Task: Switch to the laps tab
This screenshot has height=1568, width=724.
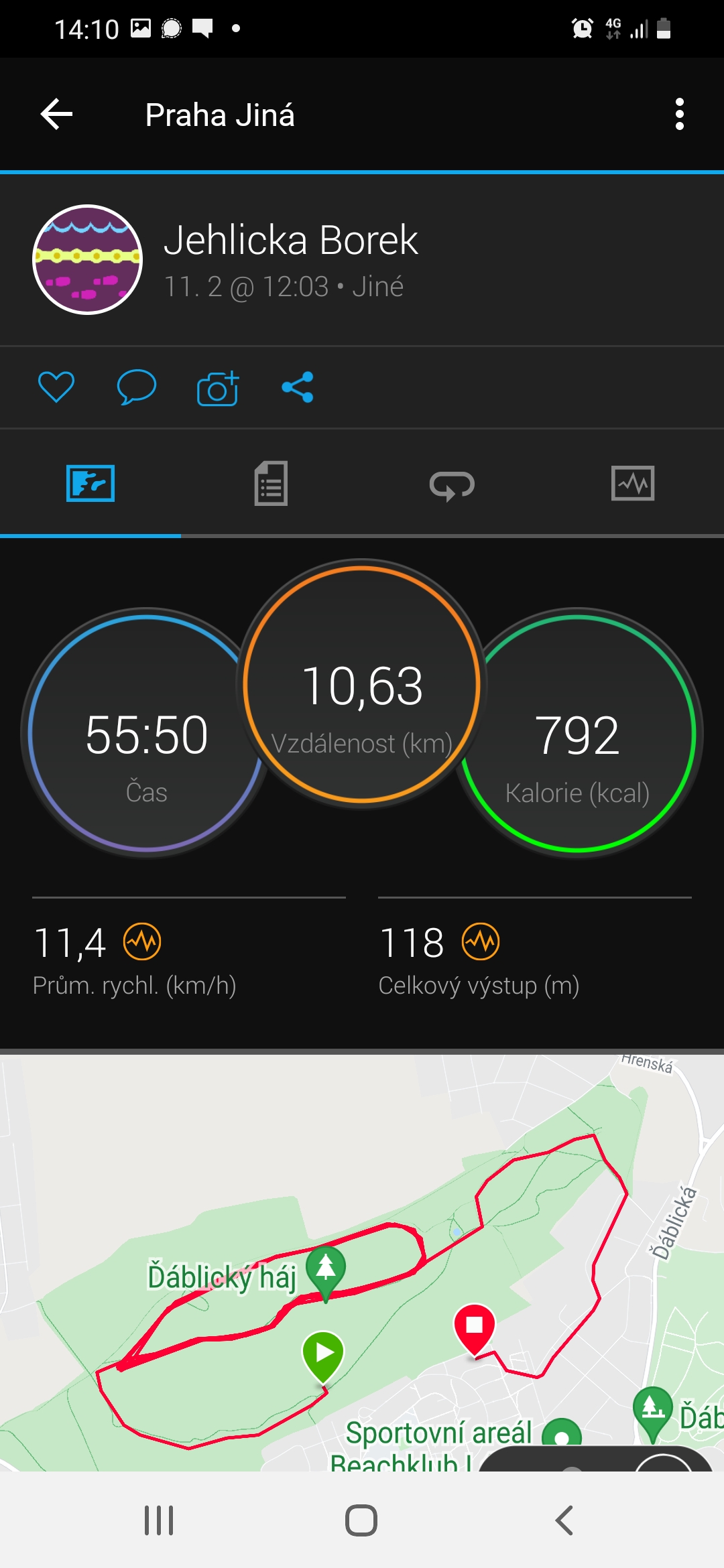Action: pyautogui.click(x=452, y=484)
